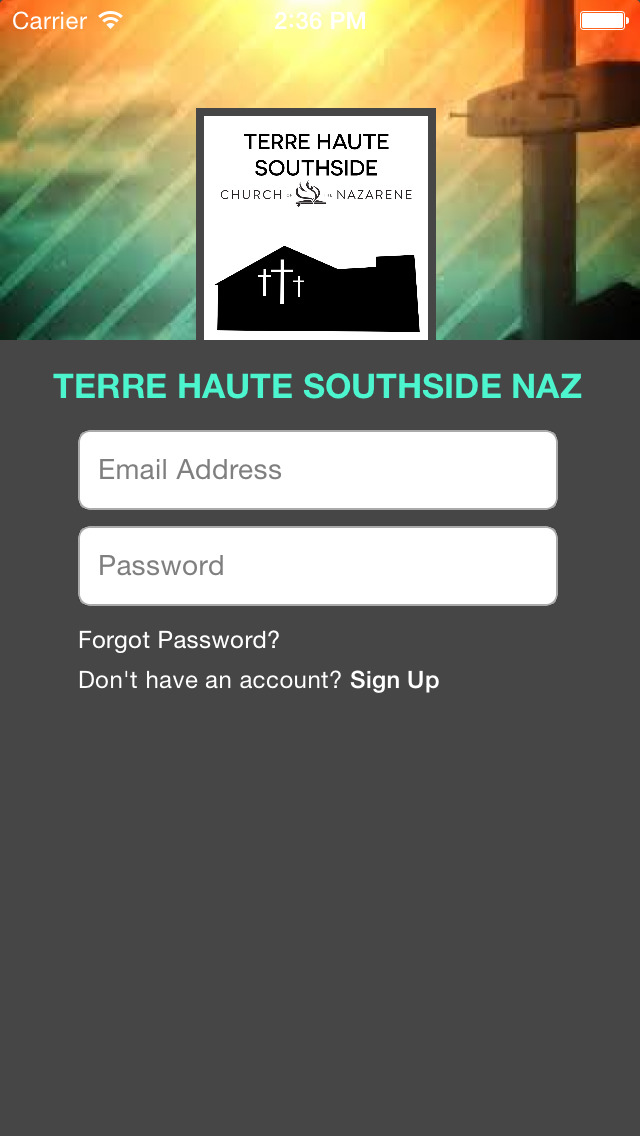Tap Sign Up to create an account
Screen dimensions: 640x1136
click(394, 680)
